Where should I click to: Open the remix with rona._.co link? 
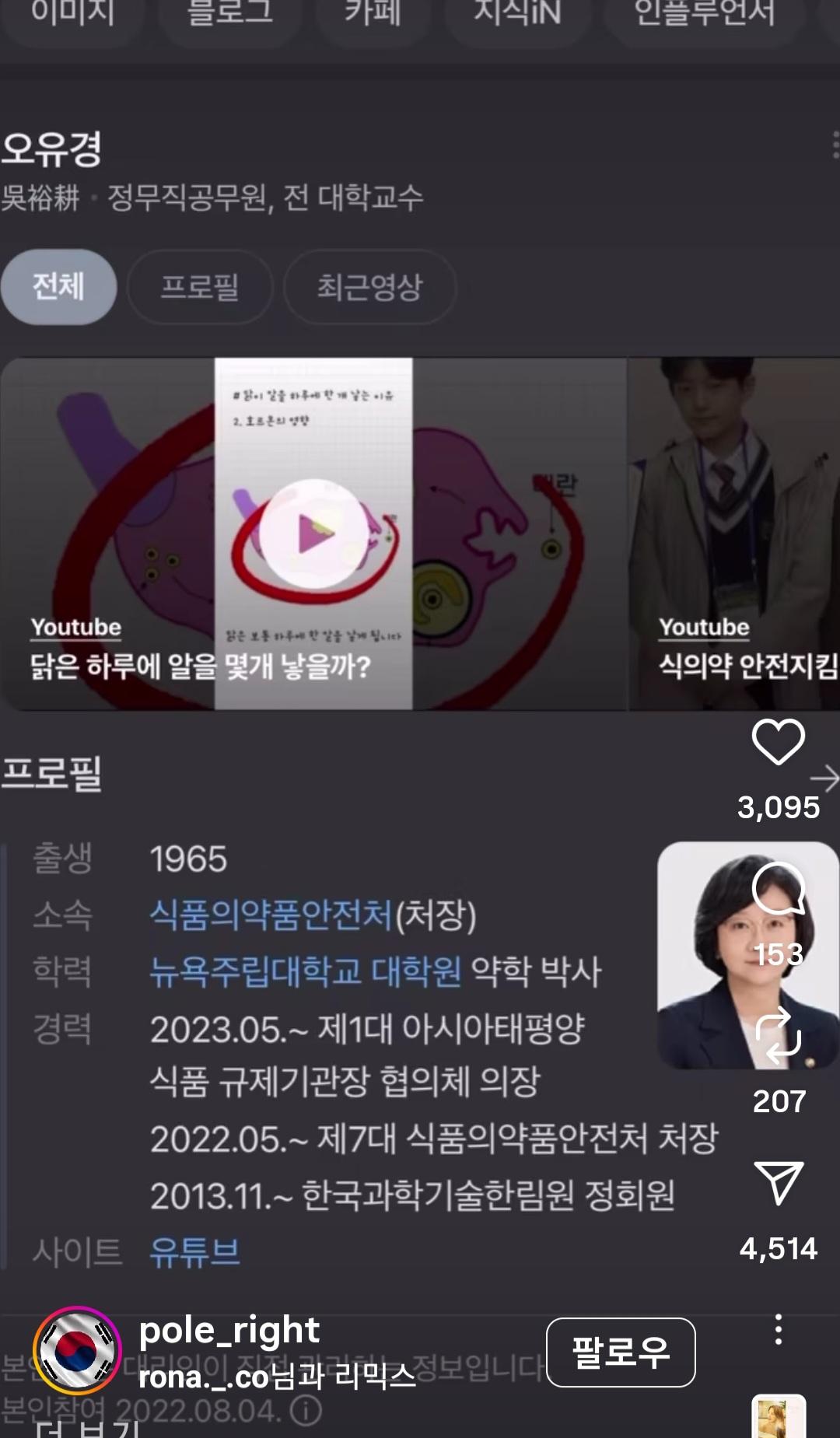click(277, 1377)
